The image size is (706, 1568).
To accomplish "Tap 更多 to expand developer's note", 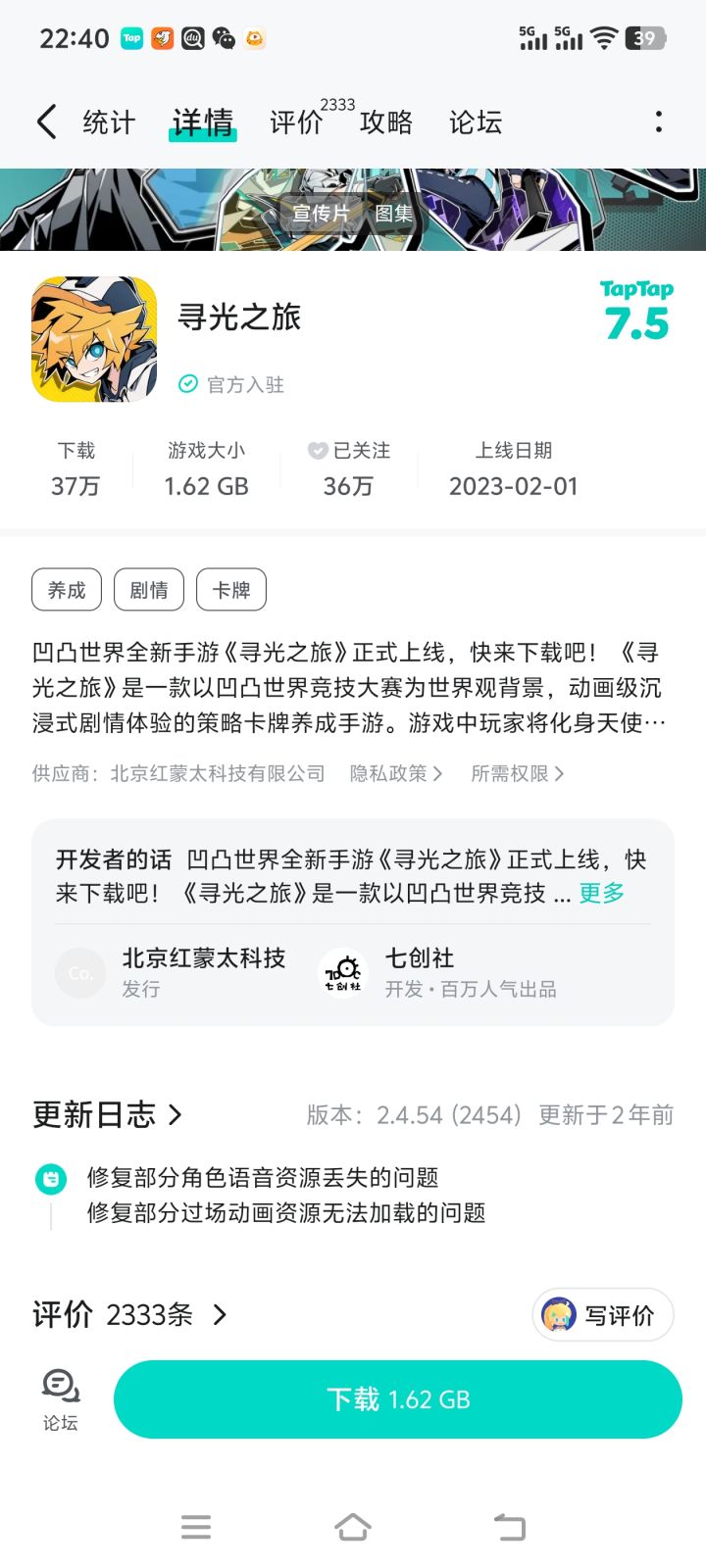I will point(601,893).
